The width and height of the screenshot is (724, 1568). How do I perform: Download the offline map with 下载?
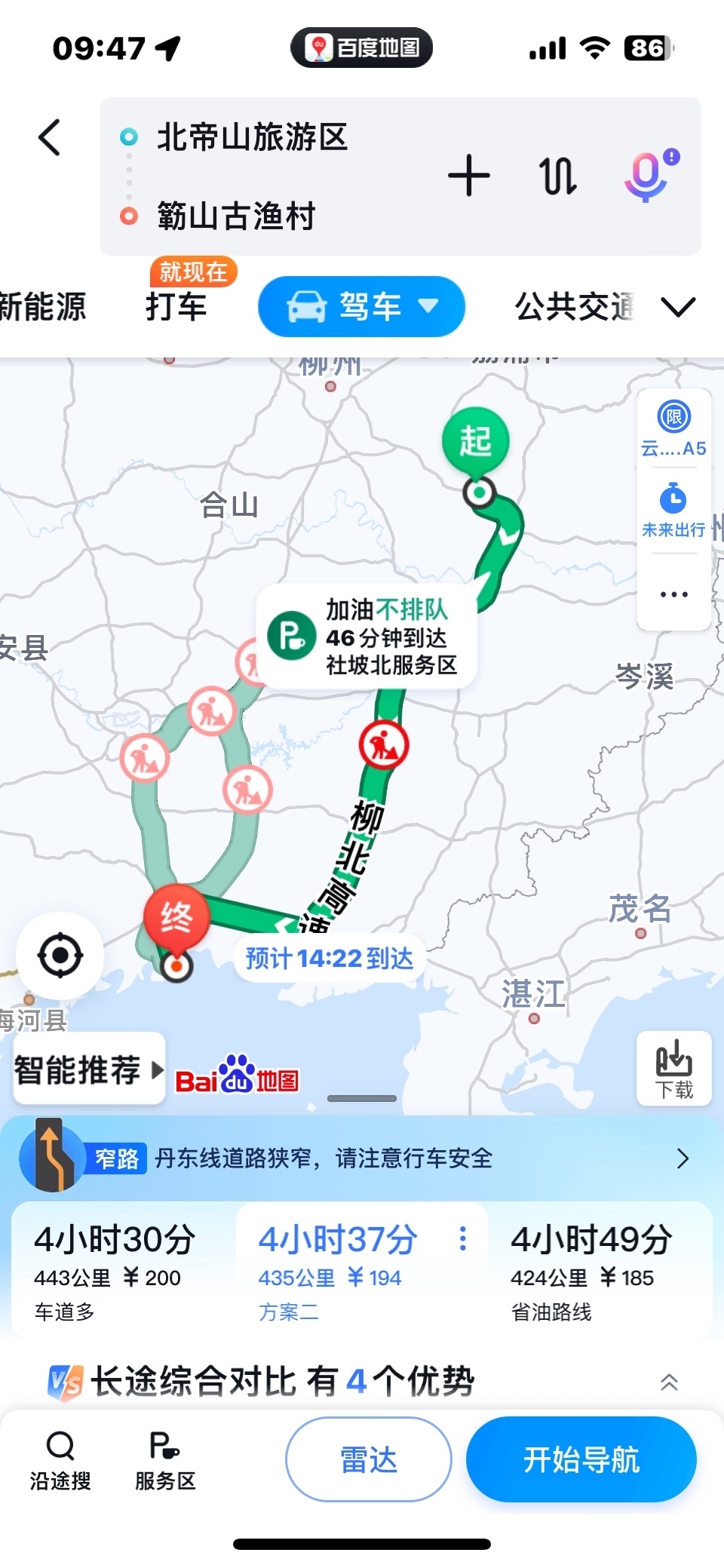click(673, 1068)
